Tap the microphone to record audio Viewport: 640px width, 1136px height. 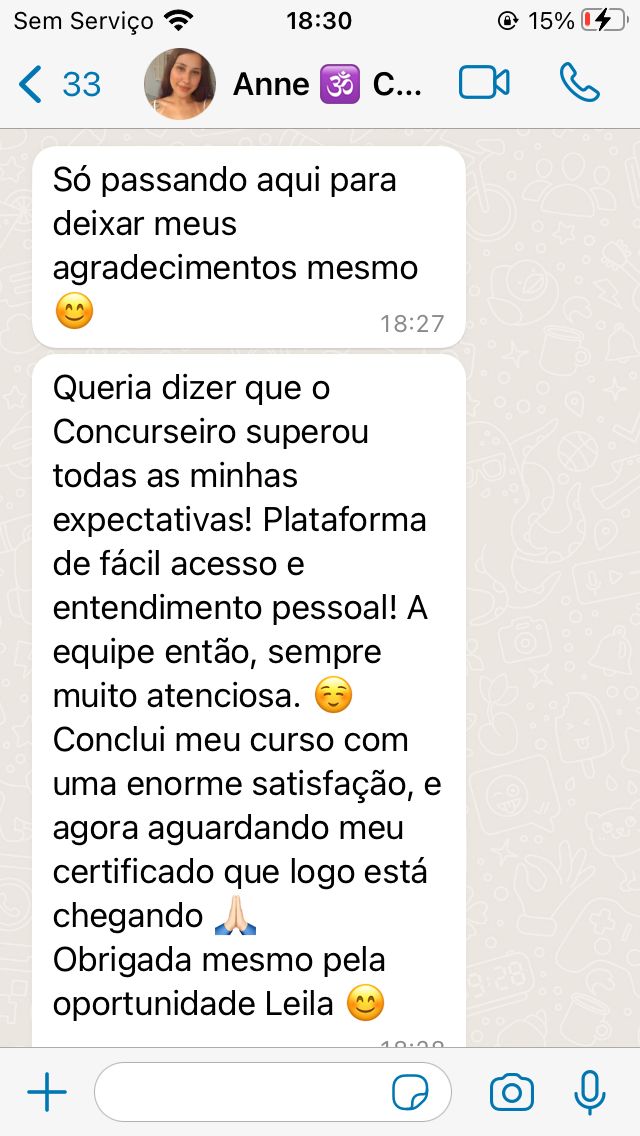tap(590, 1092)
